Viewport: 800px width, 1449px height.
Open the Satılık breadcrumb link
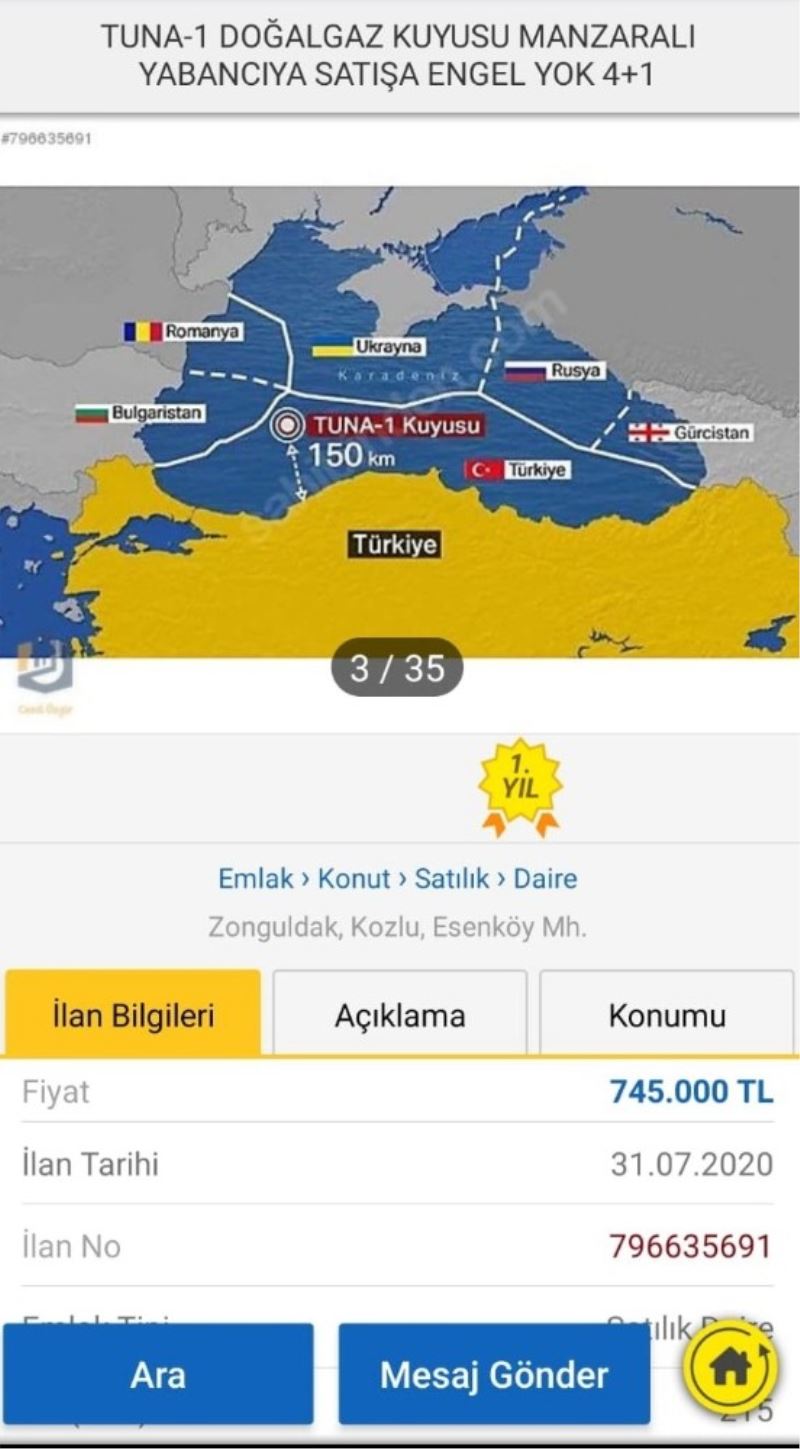(452, 879)
